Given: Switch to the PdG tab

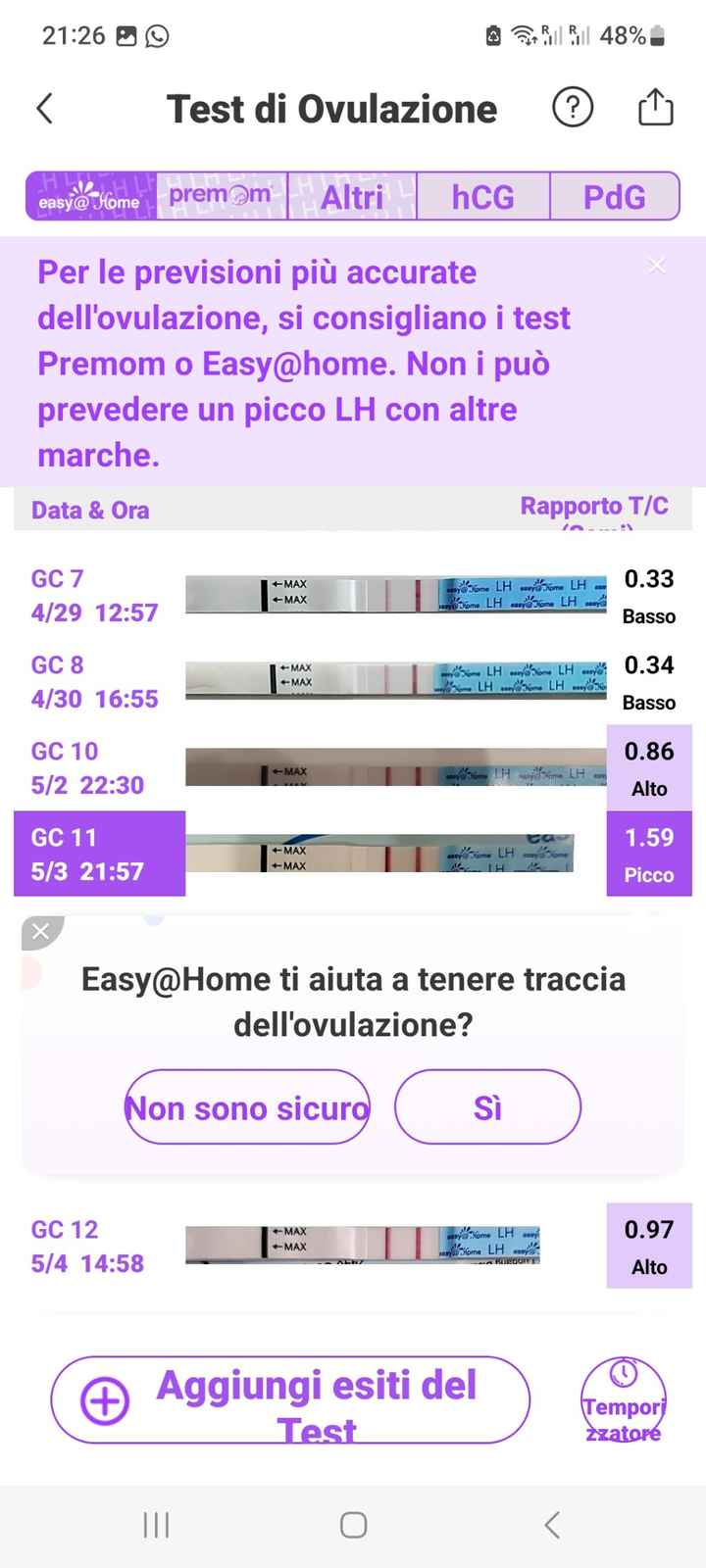Looking at the screenshot, I should [x=615, y=196].
